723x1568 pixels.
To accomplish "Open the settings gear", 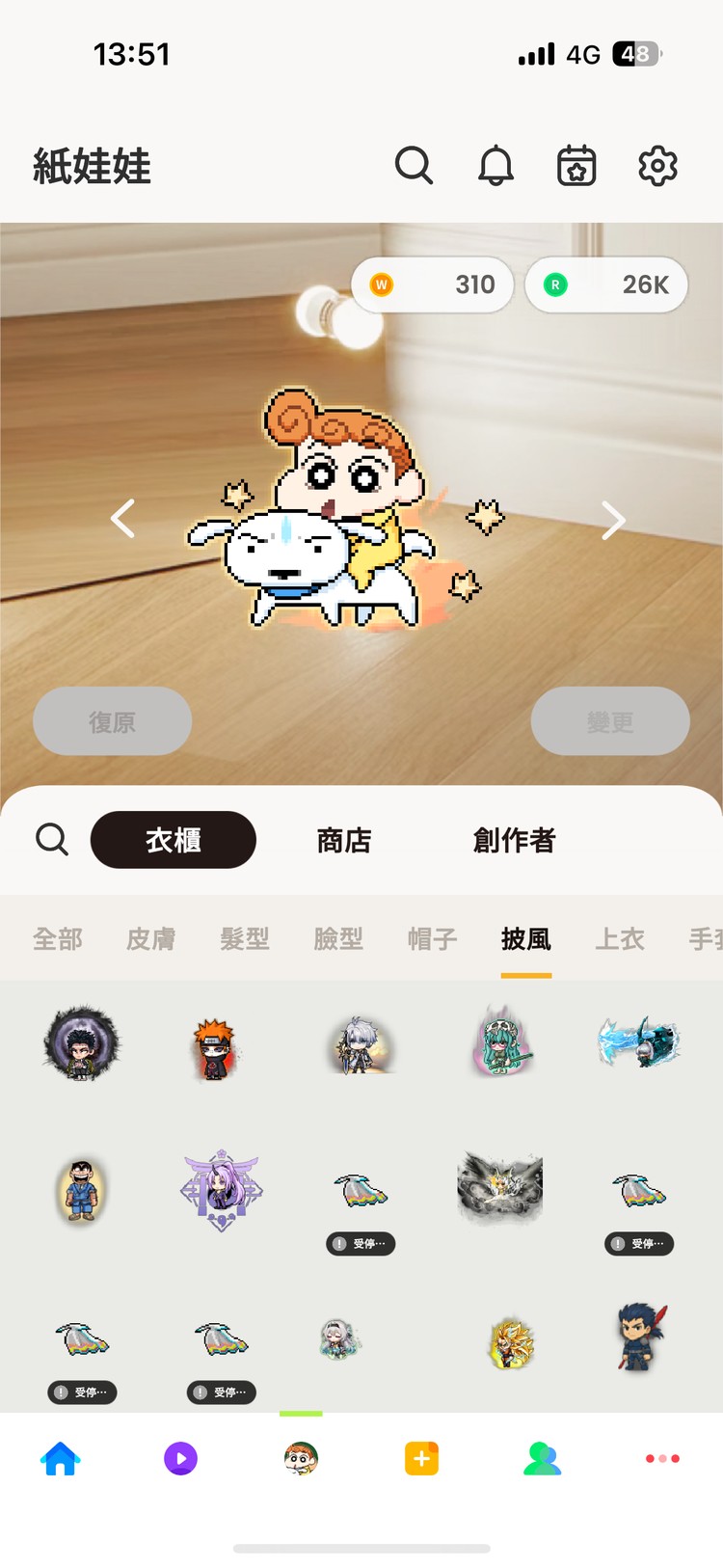I will coord(657,166).
